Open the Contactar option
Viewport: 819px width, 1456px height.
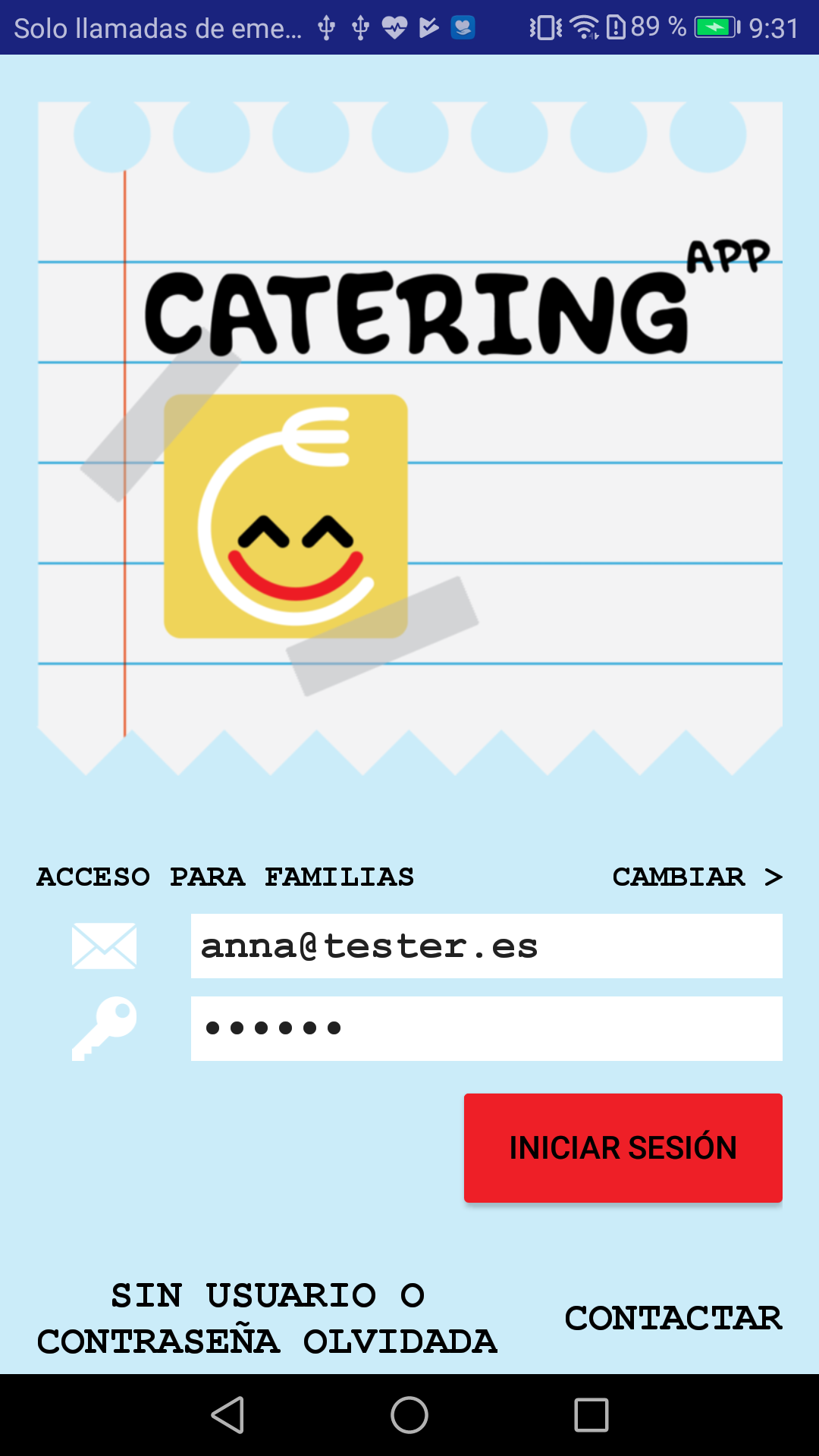click(673, 1318)
